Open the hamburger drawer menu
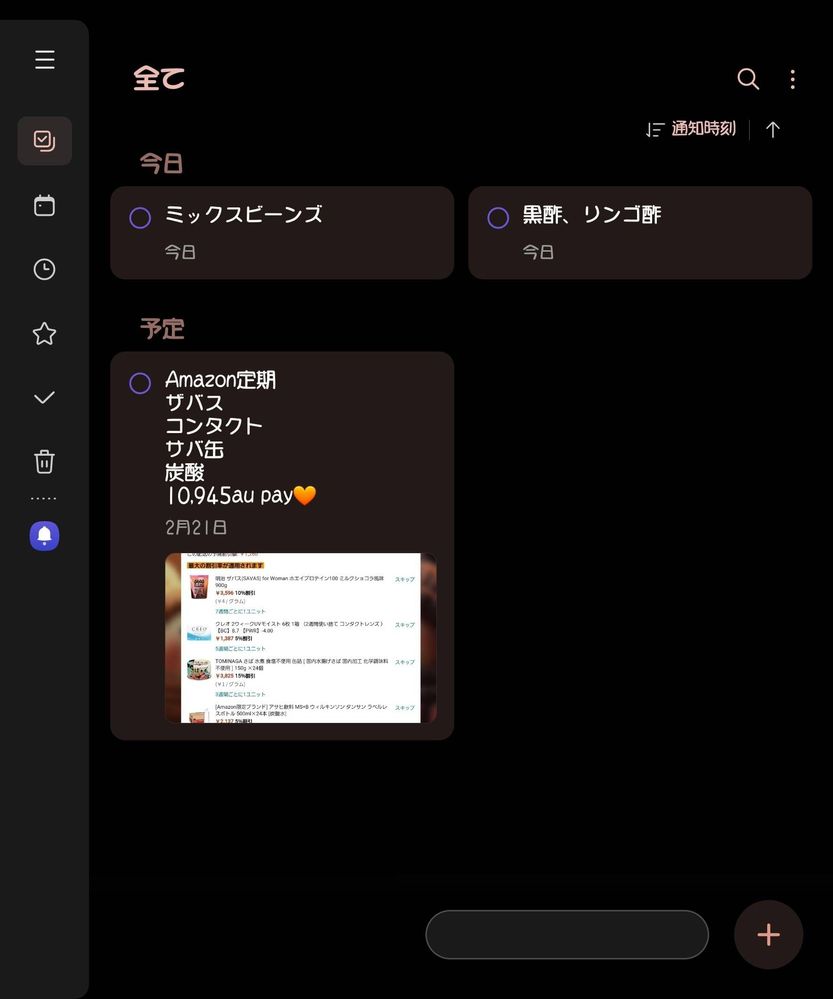Image resolution: width=833 pixels, height=999 pixels. point(44,60)
